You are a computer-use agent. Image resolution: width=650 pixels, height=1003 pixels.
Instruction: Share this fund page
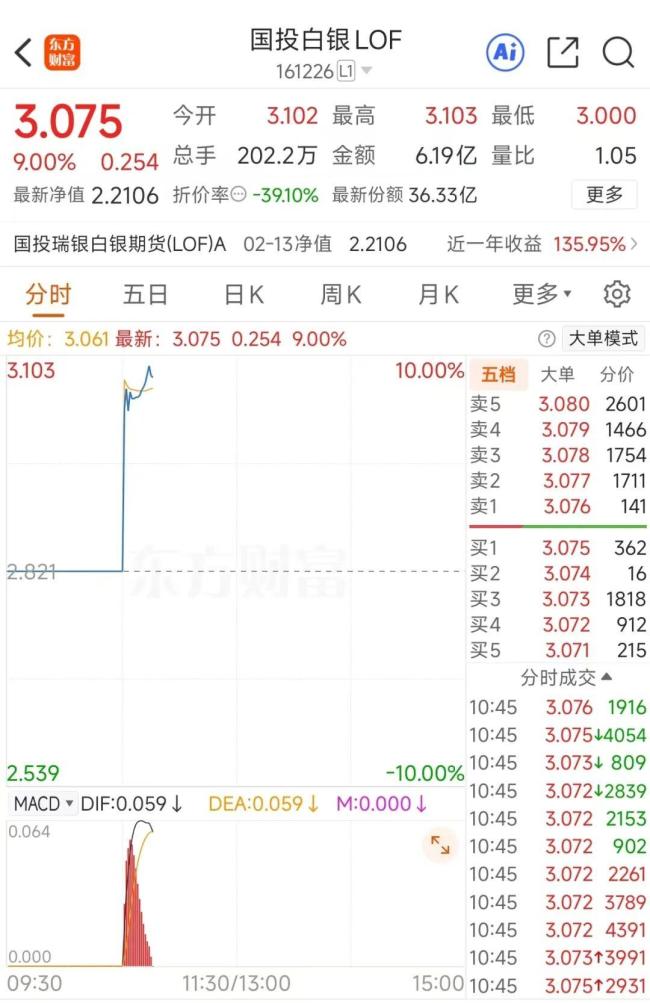point(563,52)
